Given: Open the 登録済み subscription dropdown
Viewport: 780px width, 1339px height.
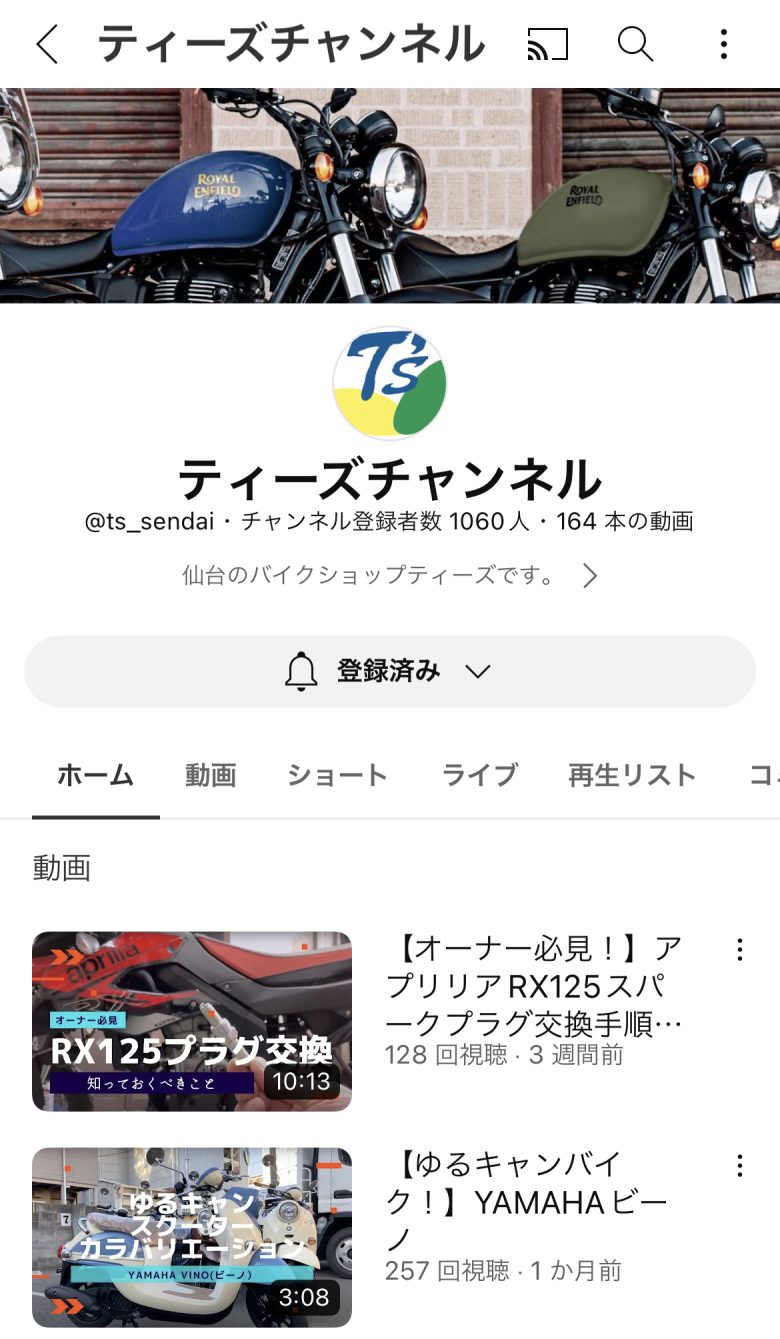Looking at the screenshot, I should pos(389,671).
